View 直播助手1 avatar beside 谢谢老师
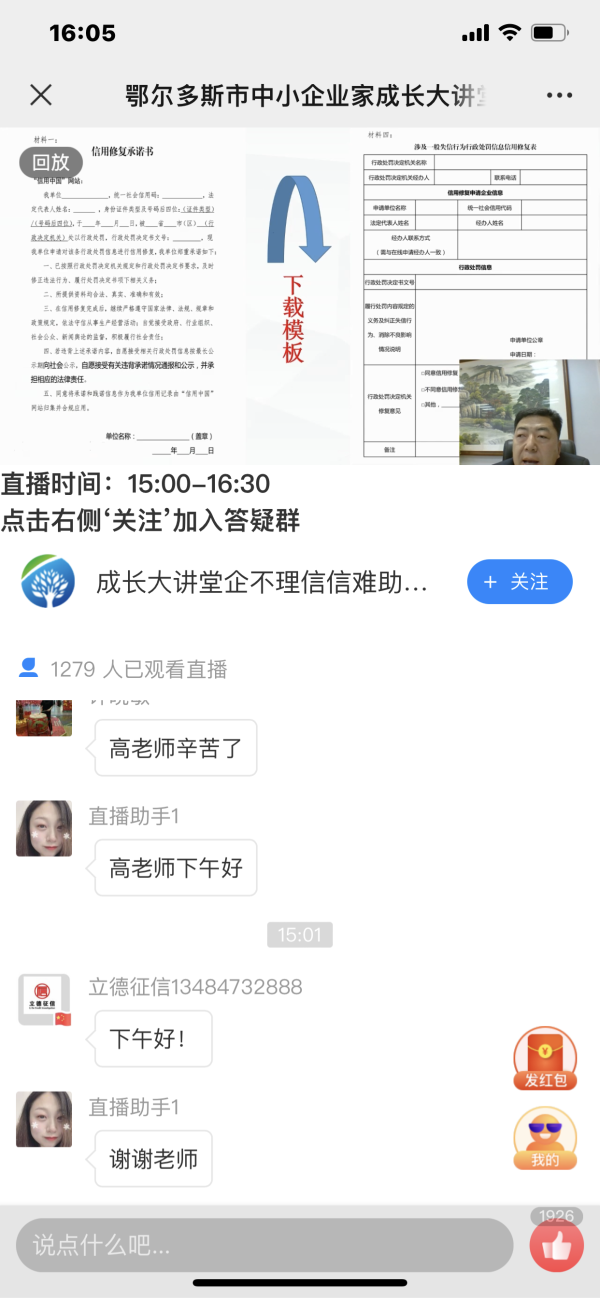Screen dimensions: 600x1298 (44, 1119)
